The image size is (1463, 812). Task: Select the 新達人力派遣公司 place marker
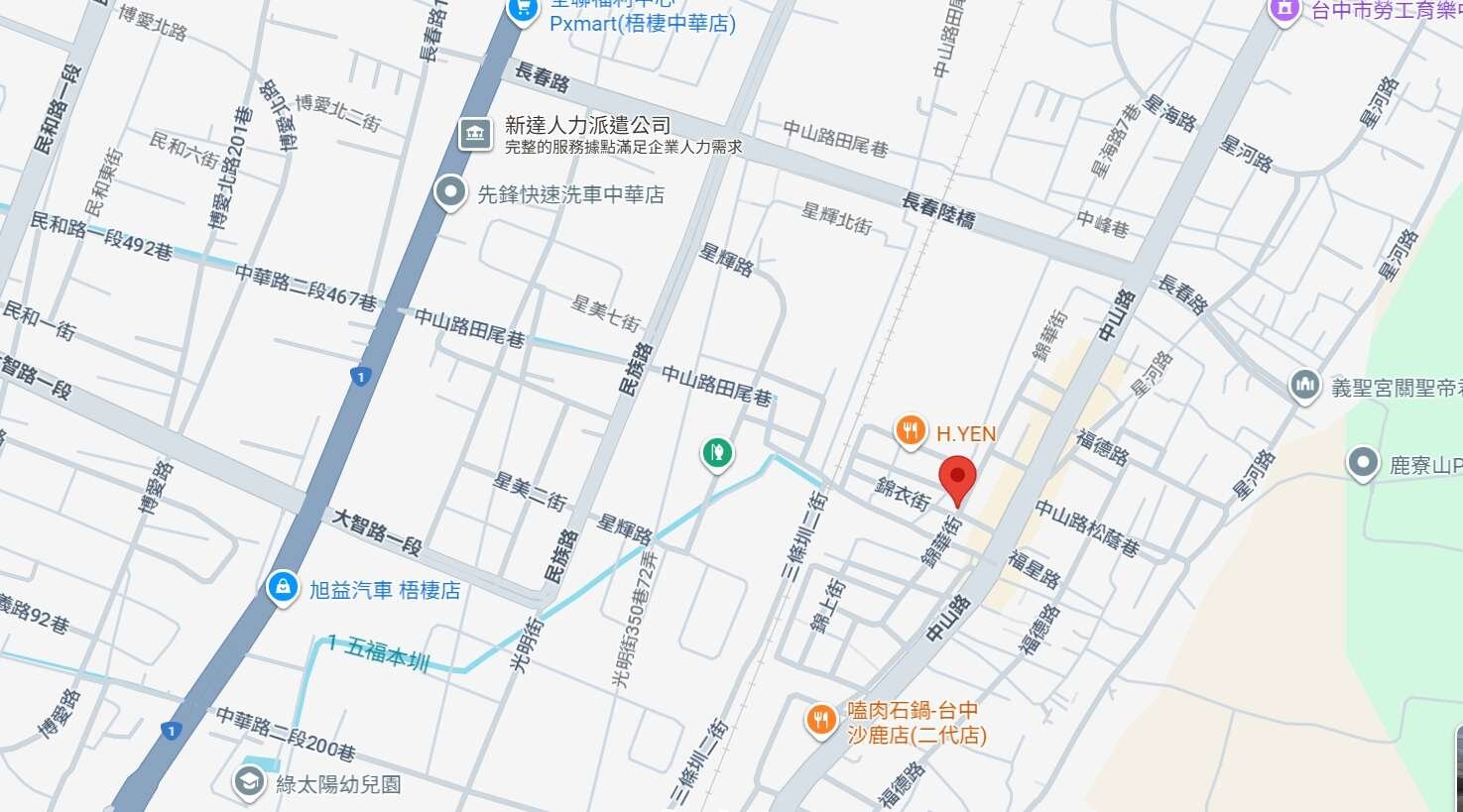pyautogui.click(x=475, y=134)
